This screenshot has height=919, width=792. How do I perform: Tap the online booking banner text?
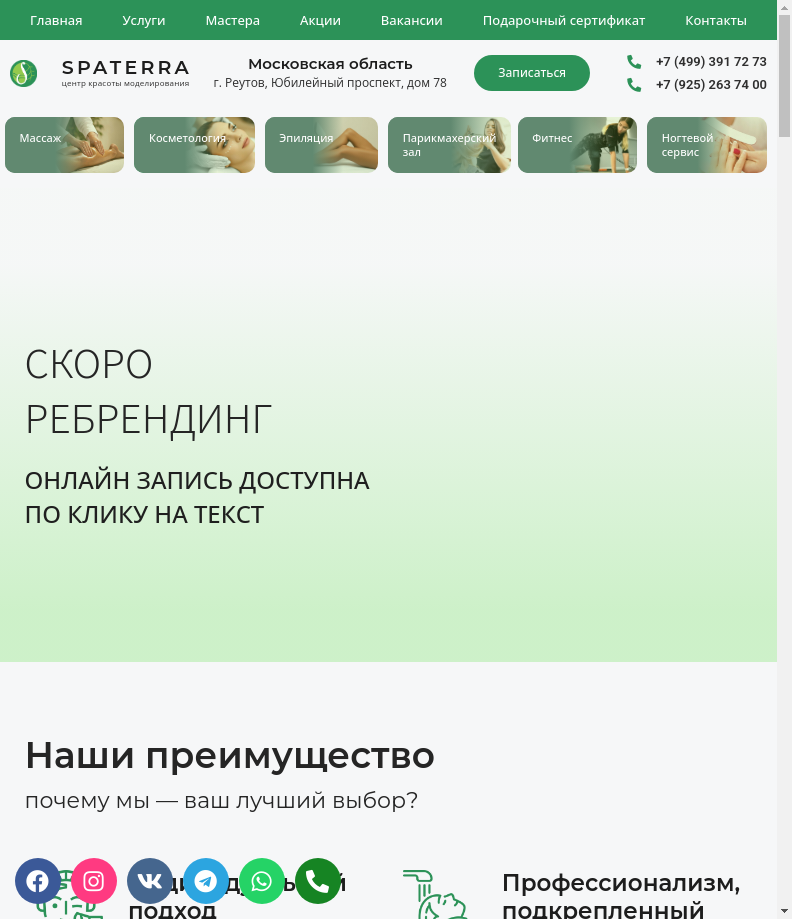tap(197, 497)
